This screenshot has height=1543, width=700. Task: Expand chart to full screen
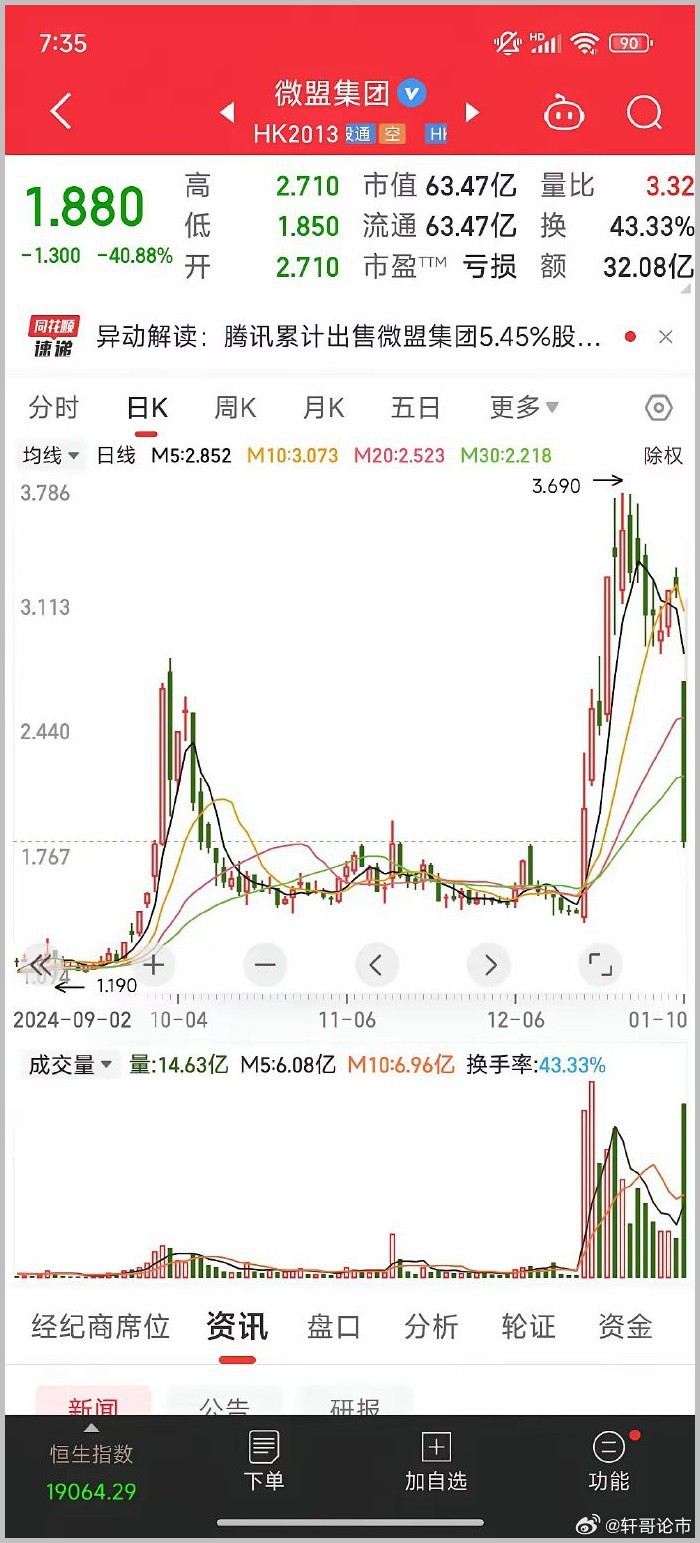point(600,965)
